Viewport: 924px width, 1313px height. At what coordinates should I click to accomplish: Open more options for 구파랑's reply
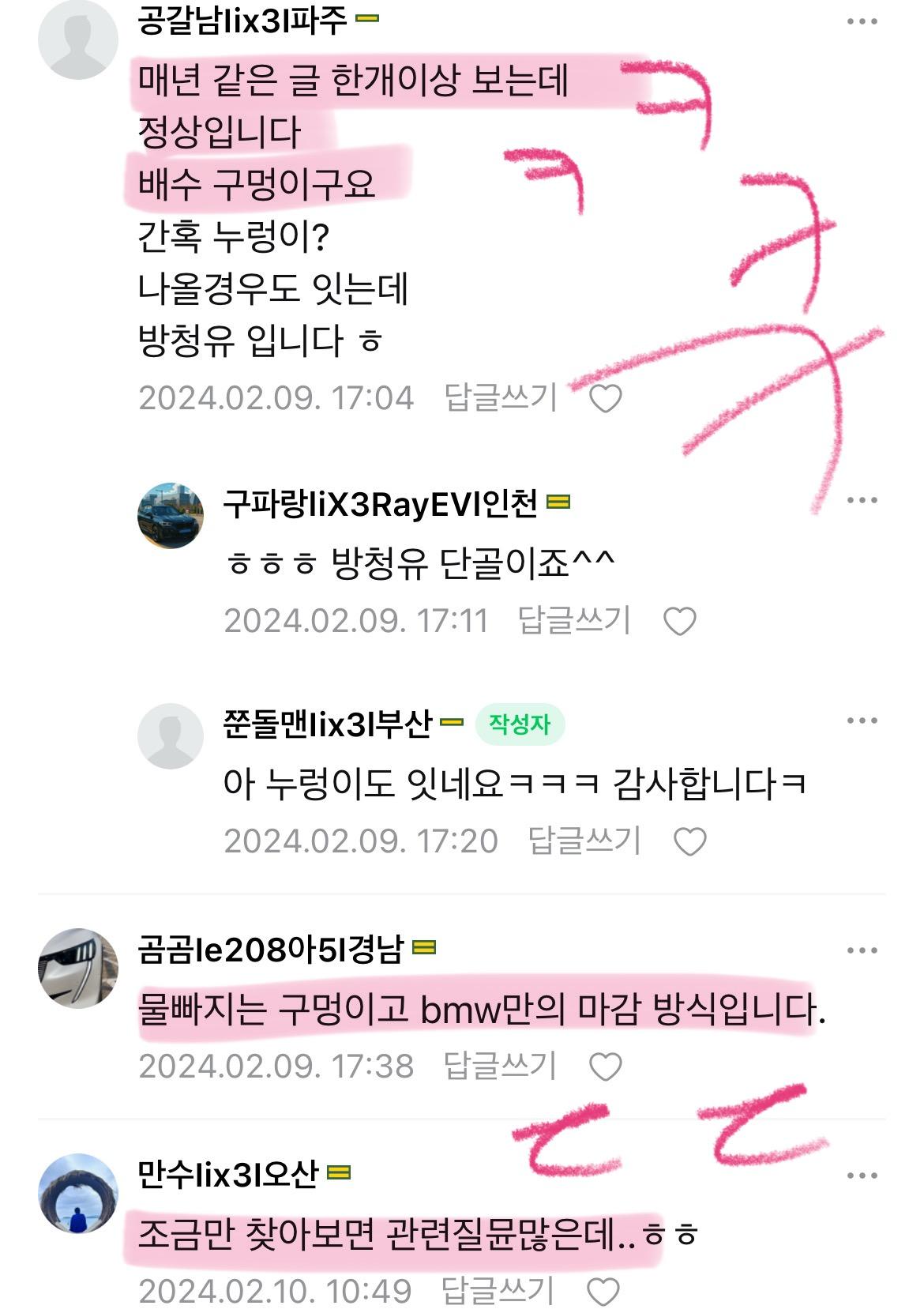862,500
